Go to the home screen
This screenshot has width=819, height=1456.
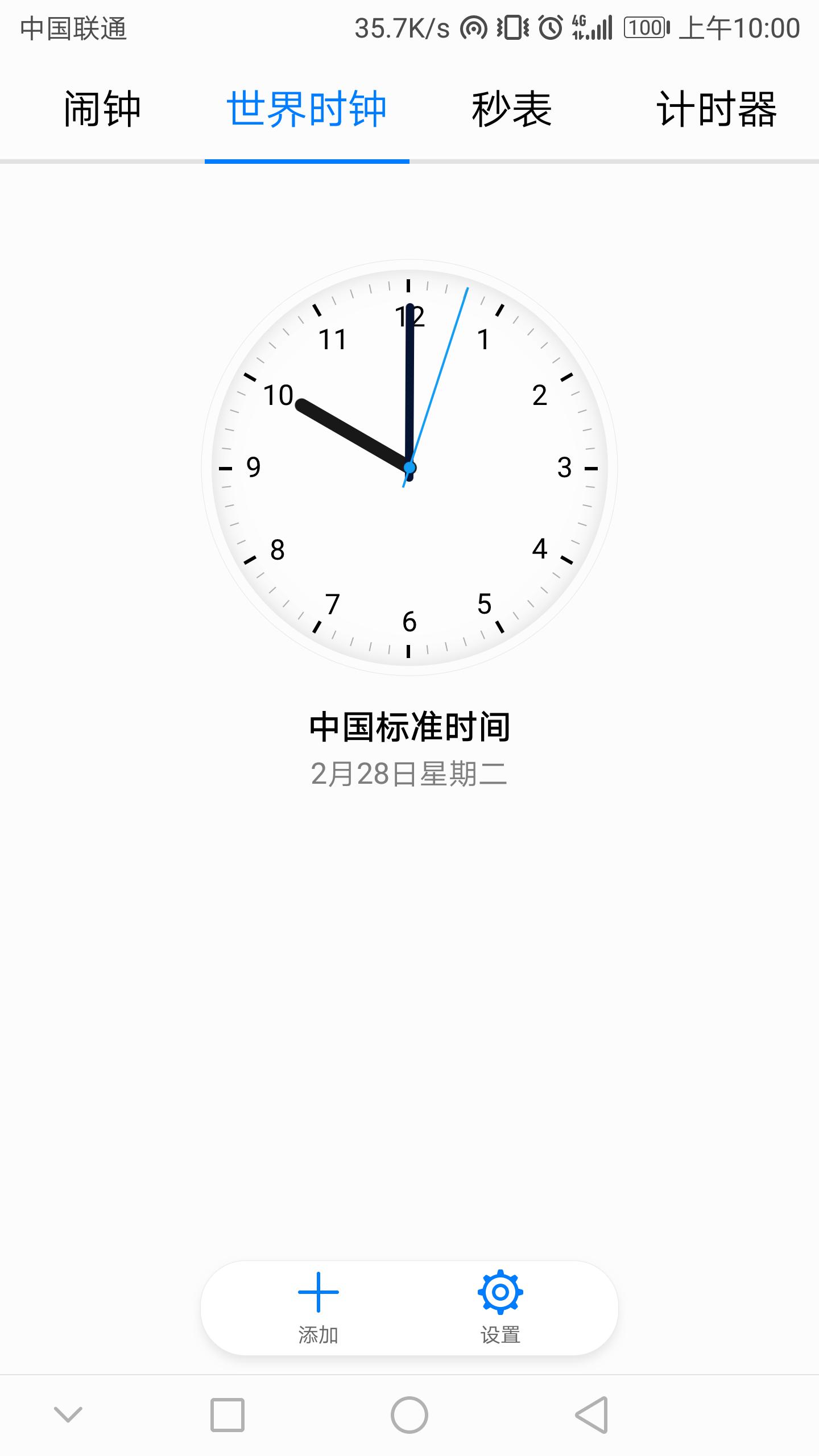[x=409, y=1414]
